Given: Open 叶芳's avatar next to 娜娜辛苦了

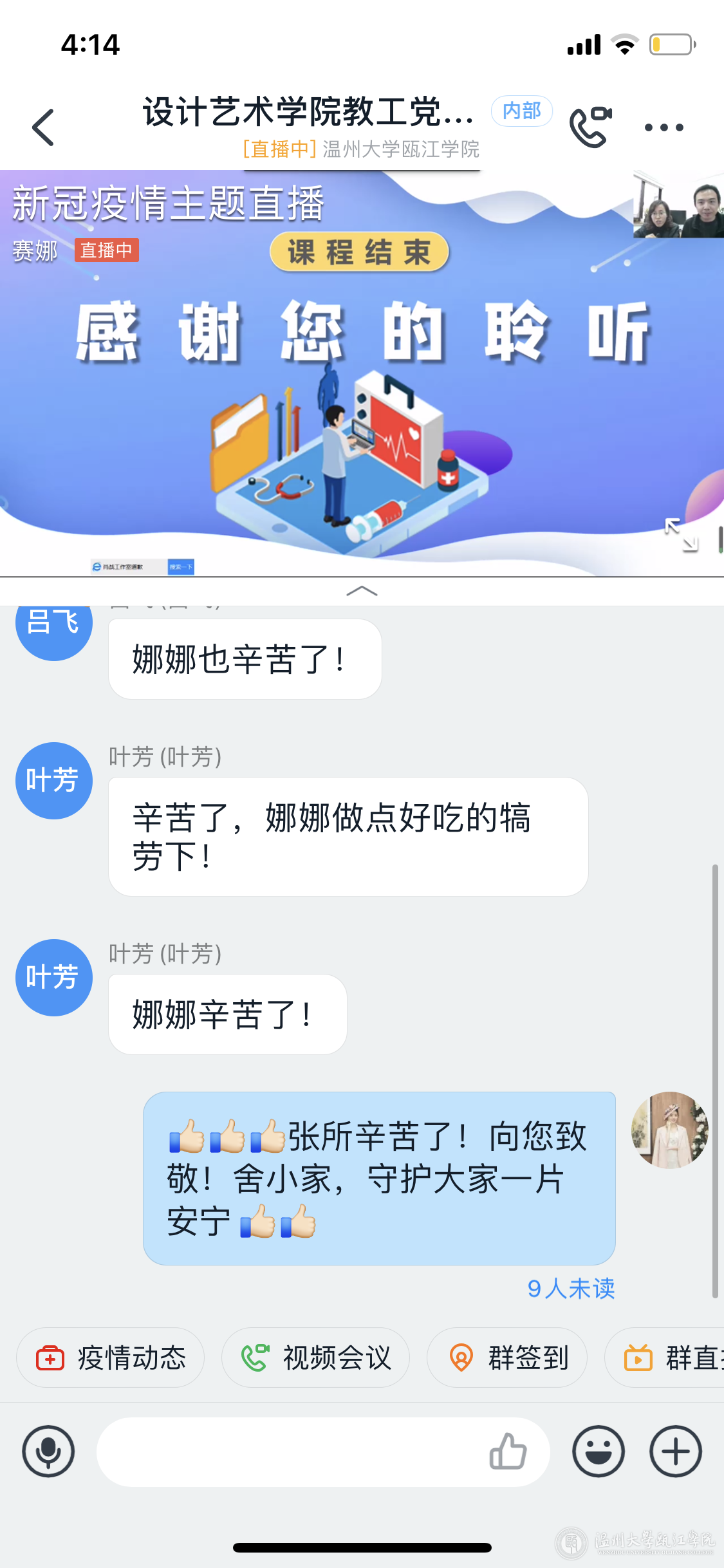Looking at the screenshot, I should 53,977.
